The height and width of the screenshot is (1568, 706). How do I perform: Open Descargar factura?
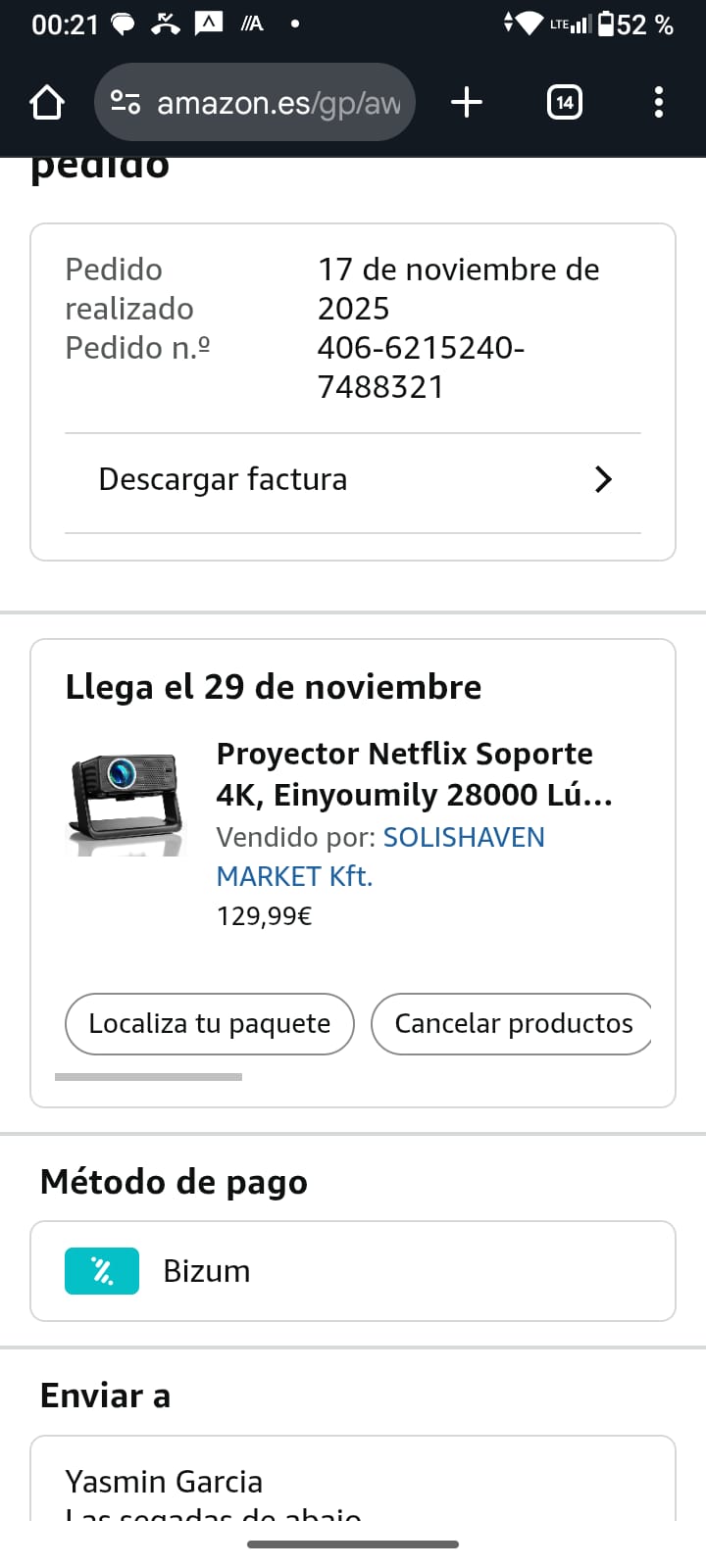pos(352,480)
